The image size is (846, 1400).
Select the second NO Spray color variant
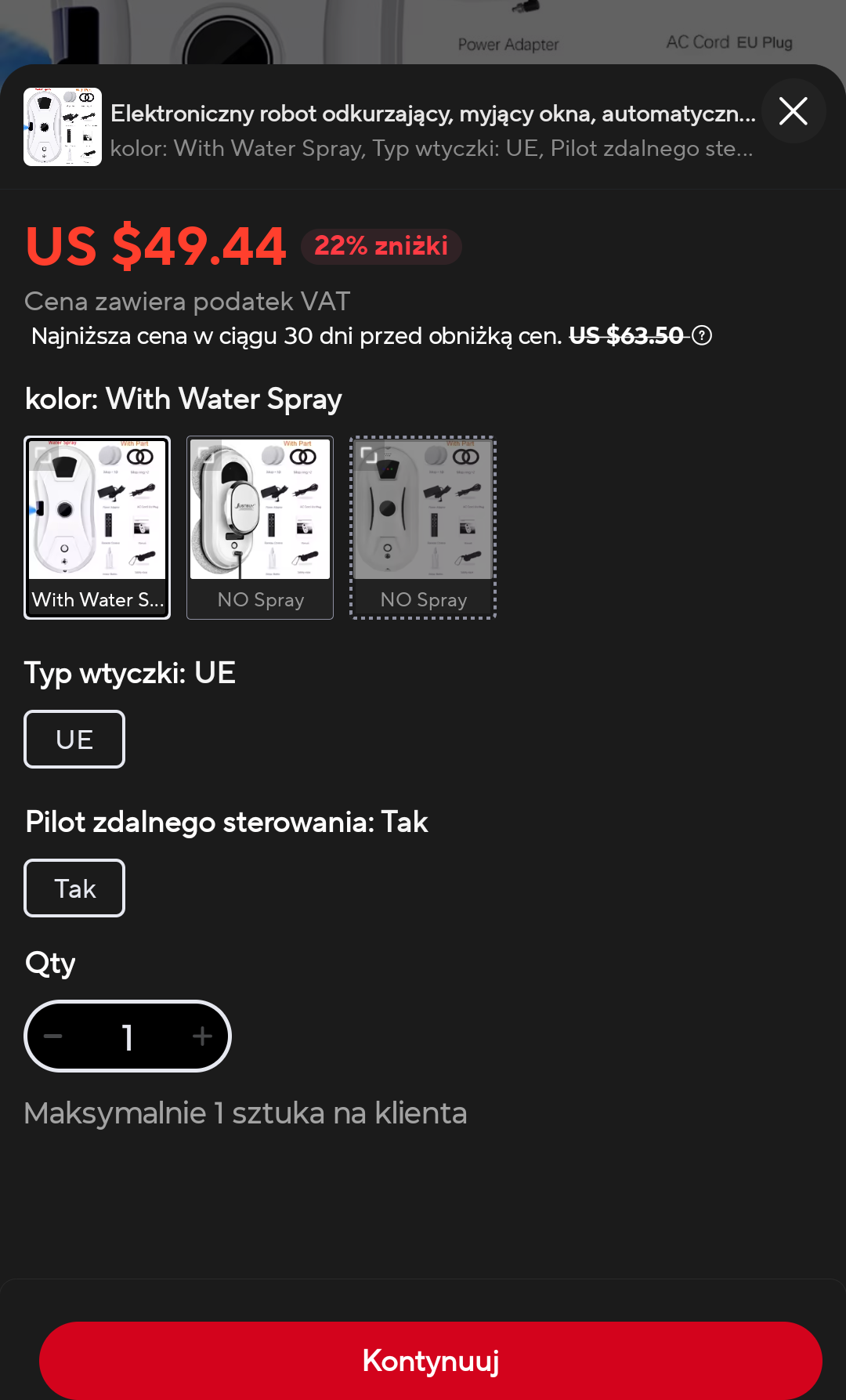click(422, 527)
